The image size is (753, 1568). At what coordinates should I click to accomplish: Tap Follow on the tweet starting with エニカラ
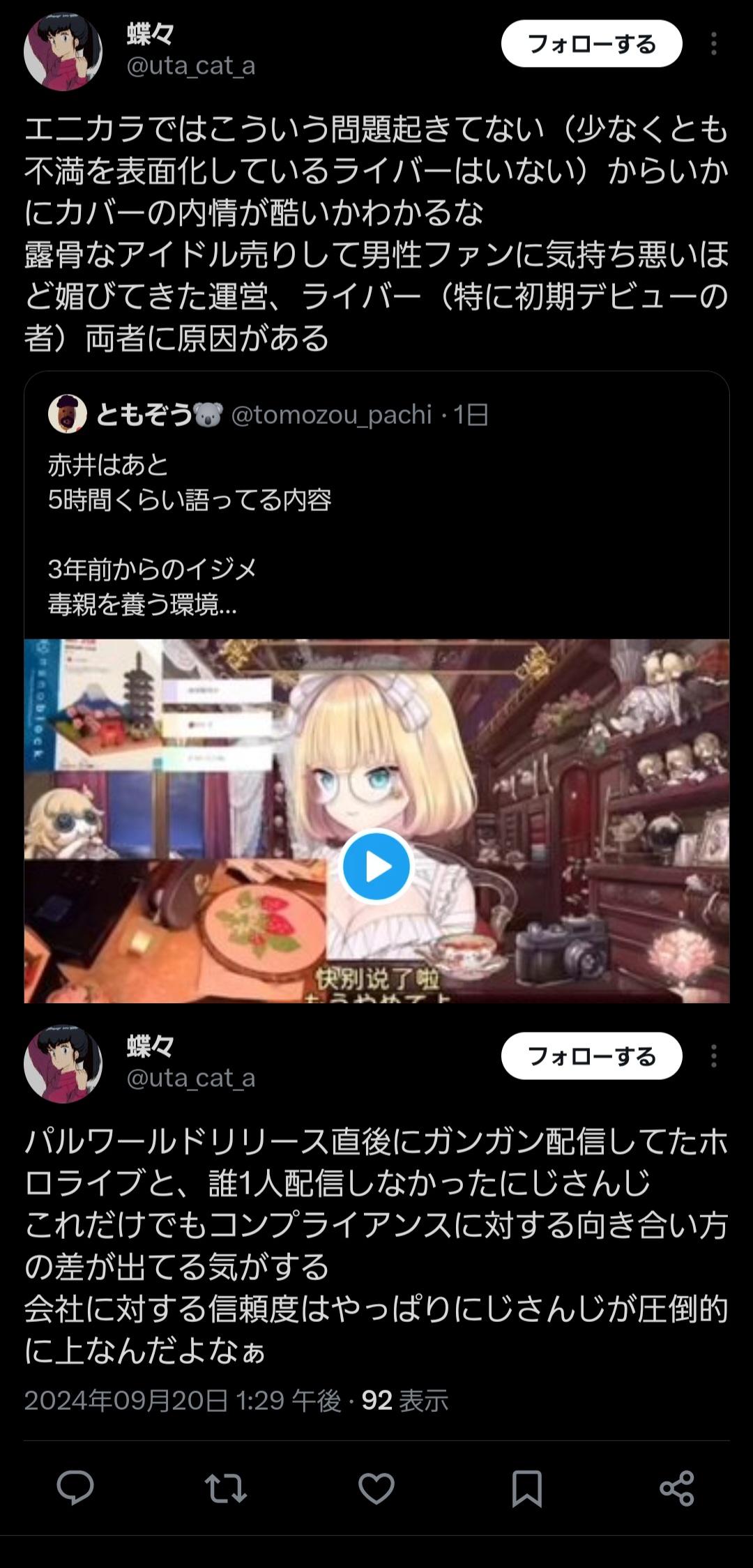591,44
